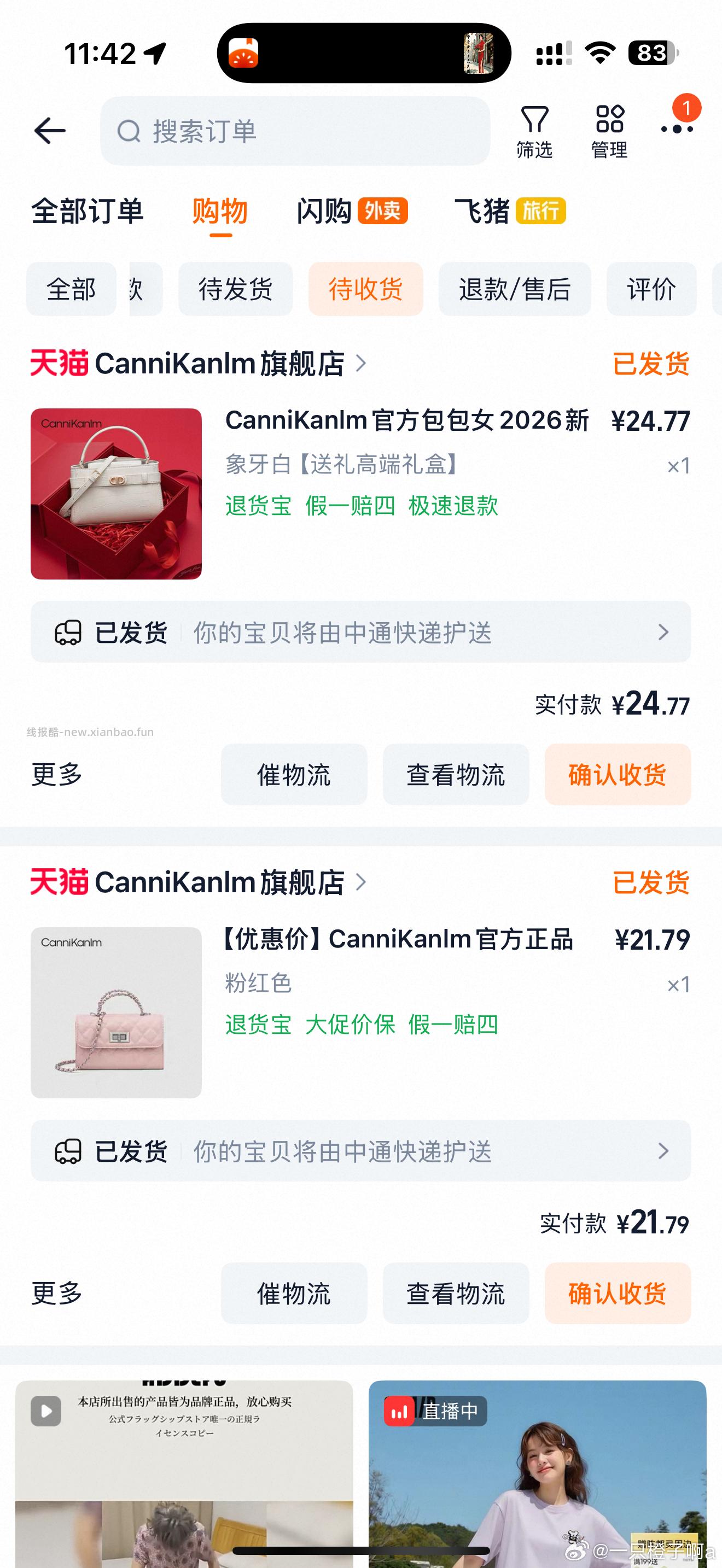
Task: Expand first CanniKanlm store via its chevron
Action: [360, 363]
